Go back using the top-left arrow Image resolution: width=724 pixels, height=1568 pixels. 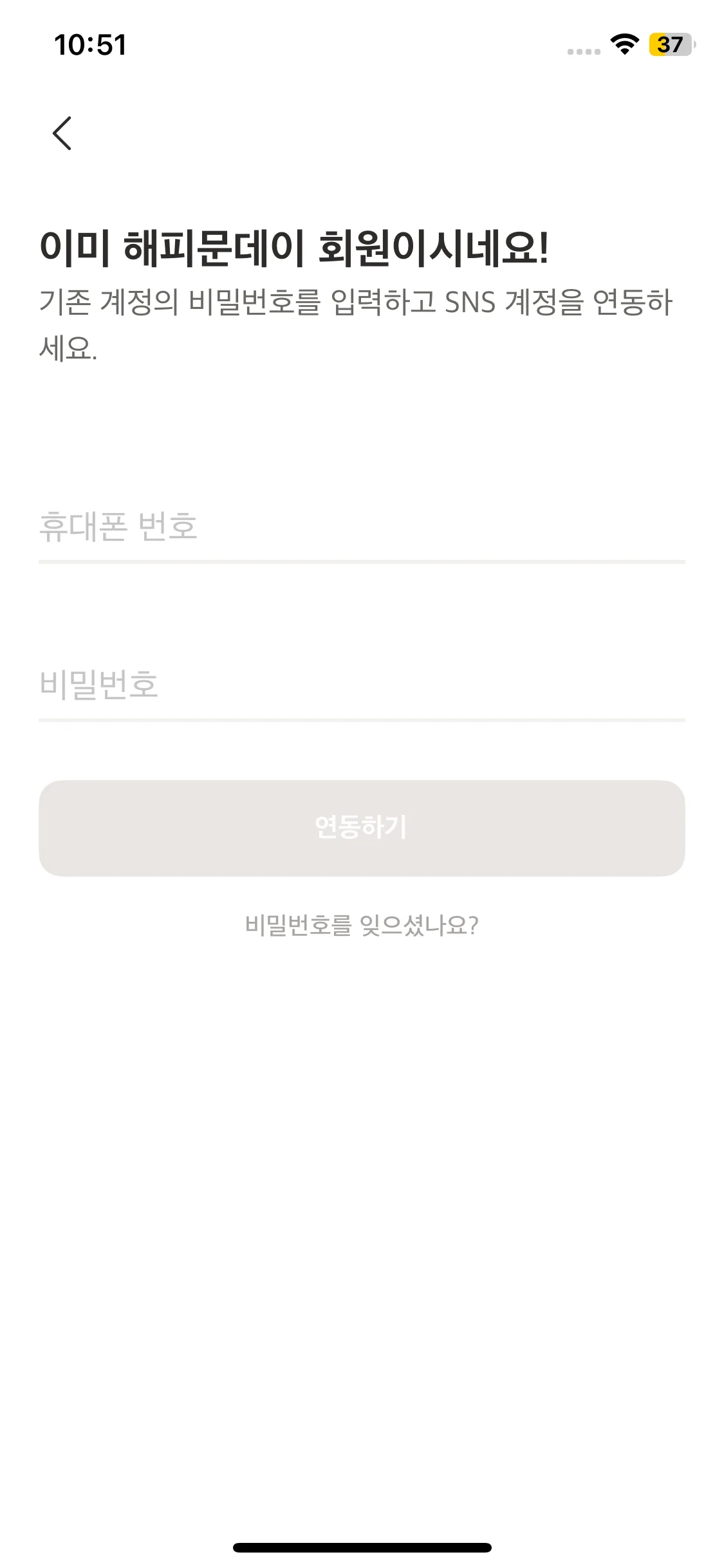(62, 133)
